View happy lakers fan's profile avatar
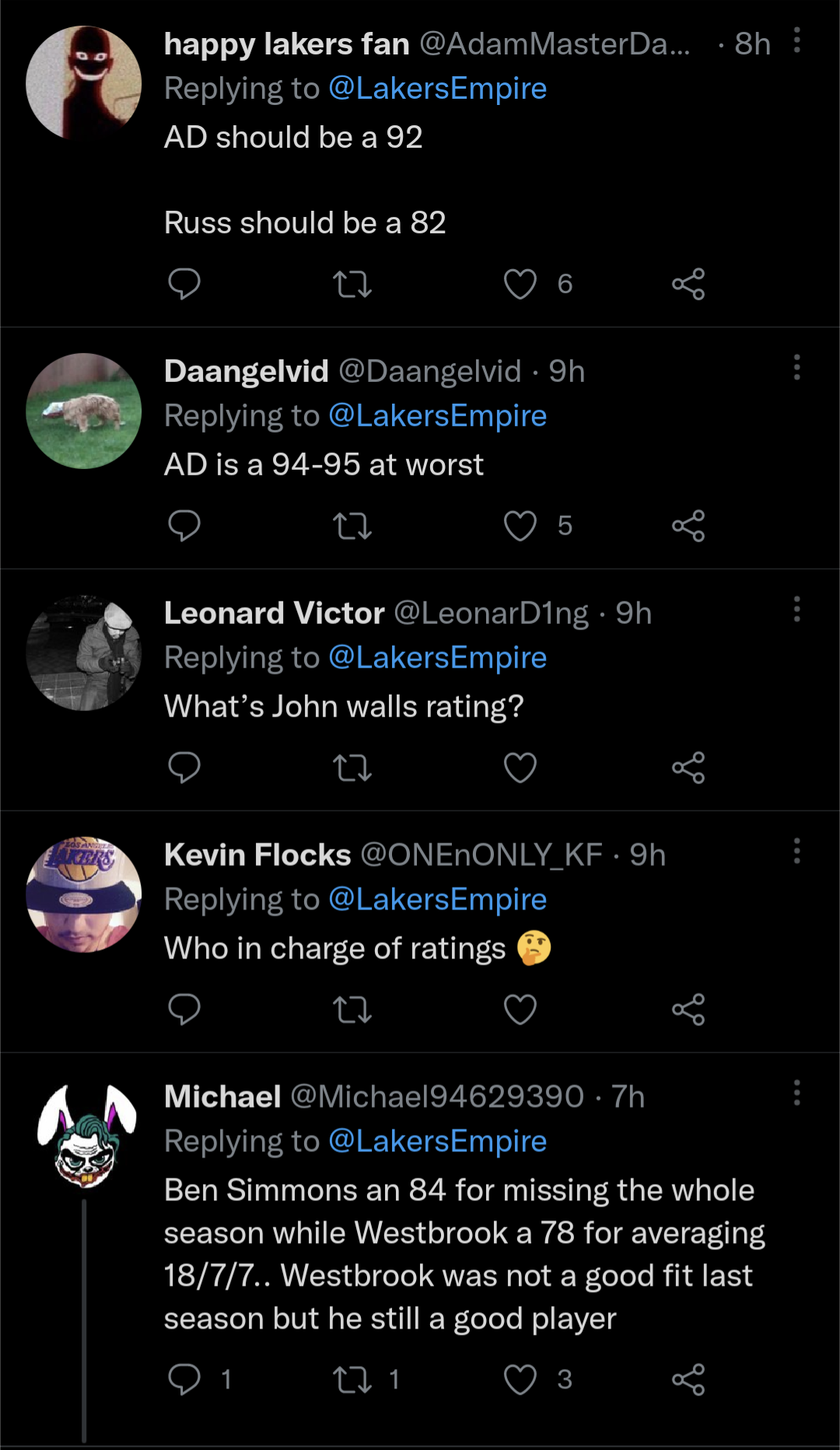 [84, 83]
